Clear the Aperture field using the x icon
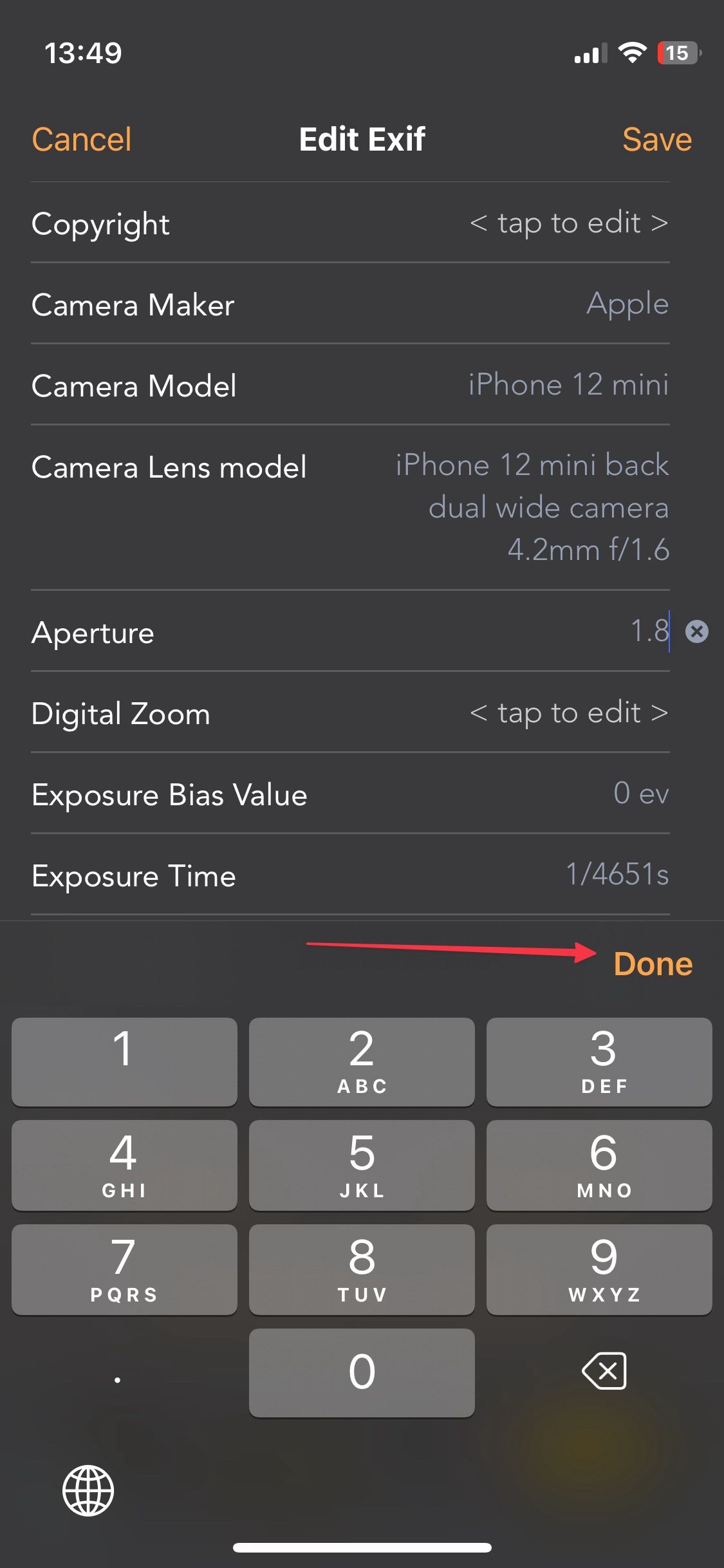 pos(696,632)
